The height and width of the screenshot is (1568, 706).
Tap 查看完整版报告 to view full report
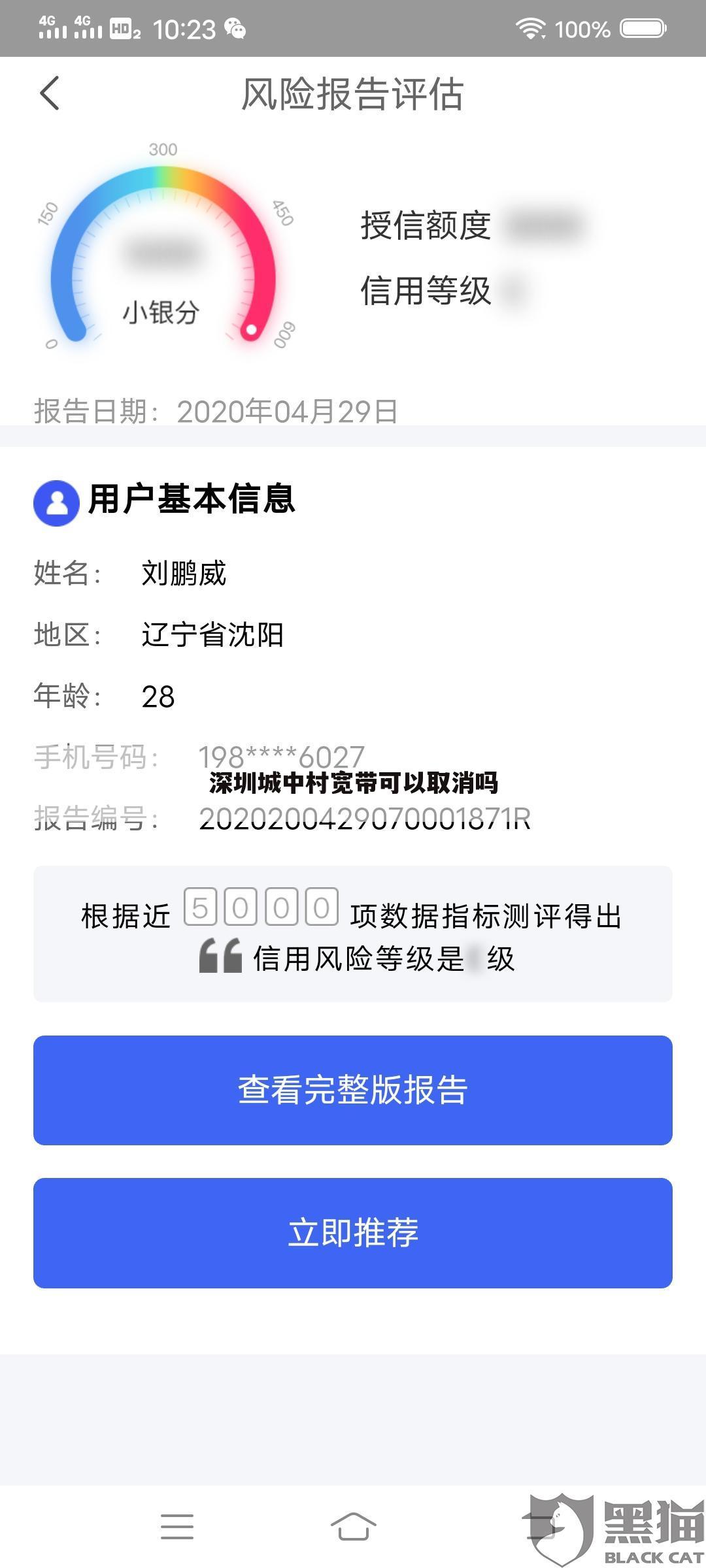353,1090
